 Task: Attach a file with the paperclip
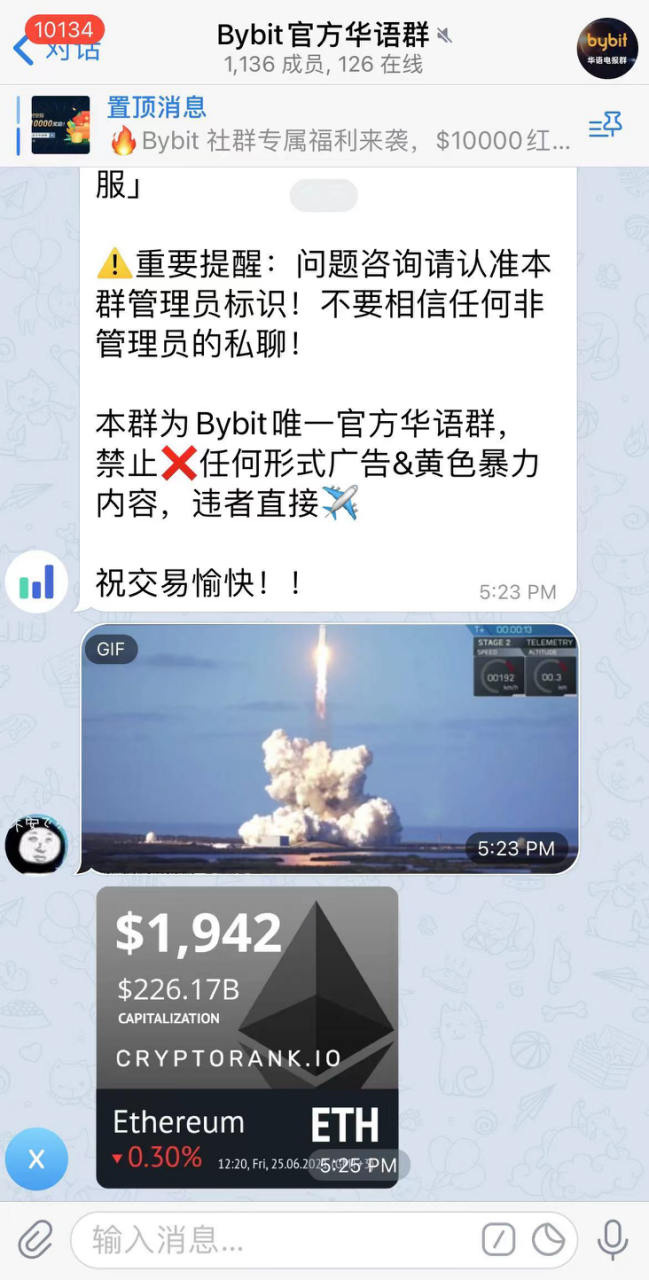pos(36,1241)
